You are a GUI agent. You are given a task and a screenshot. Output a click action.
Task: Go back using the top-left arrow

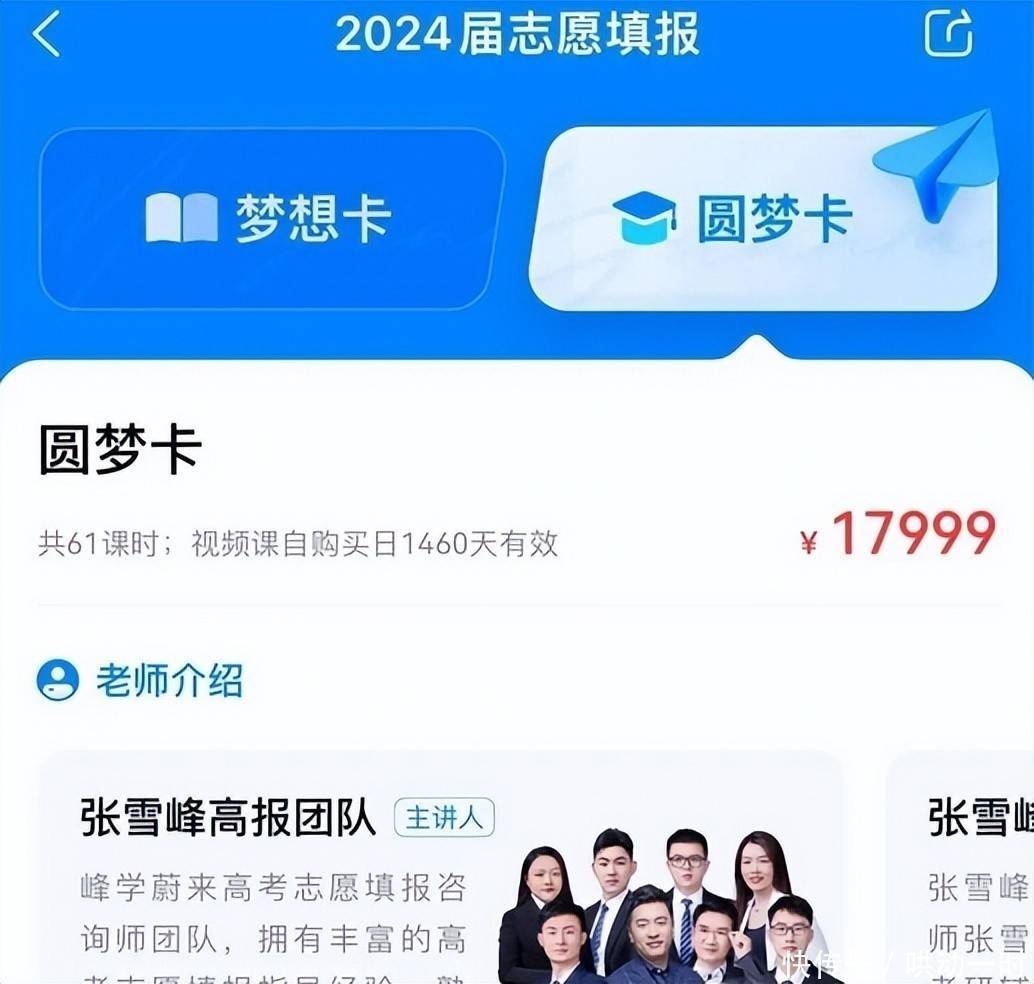click(46, 35)
